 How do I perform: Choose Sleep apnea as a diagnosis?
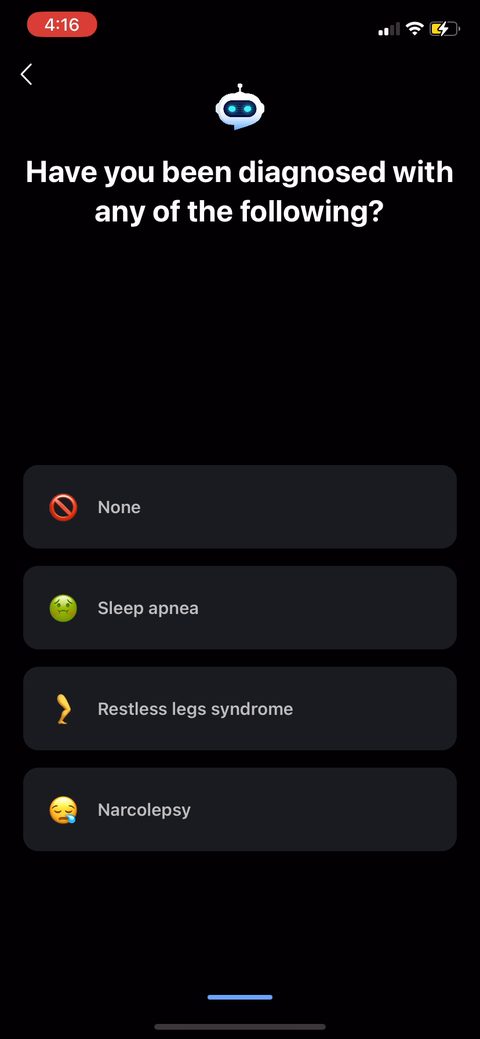(240, 608)
